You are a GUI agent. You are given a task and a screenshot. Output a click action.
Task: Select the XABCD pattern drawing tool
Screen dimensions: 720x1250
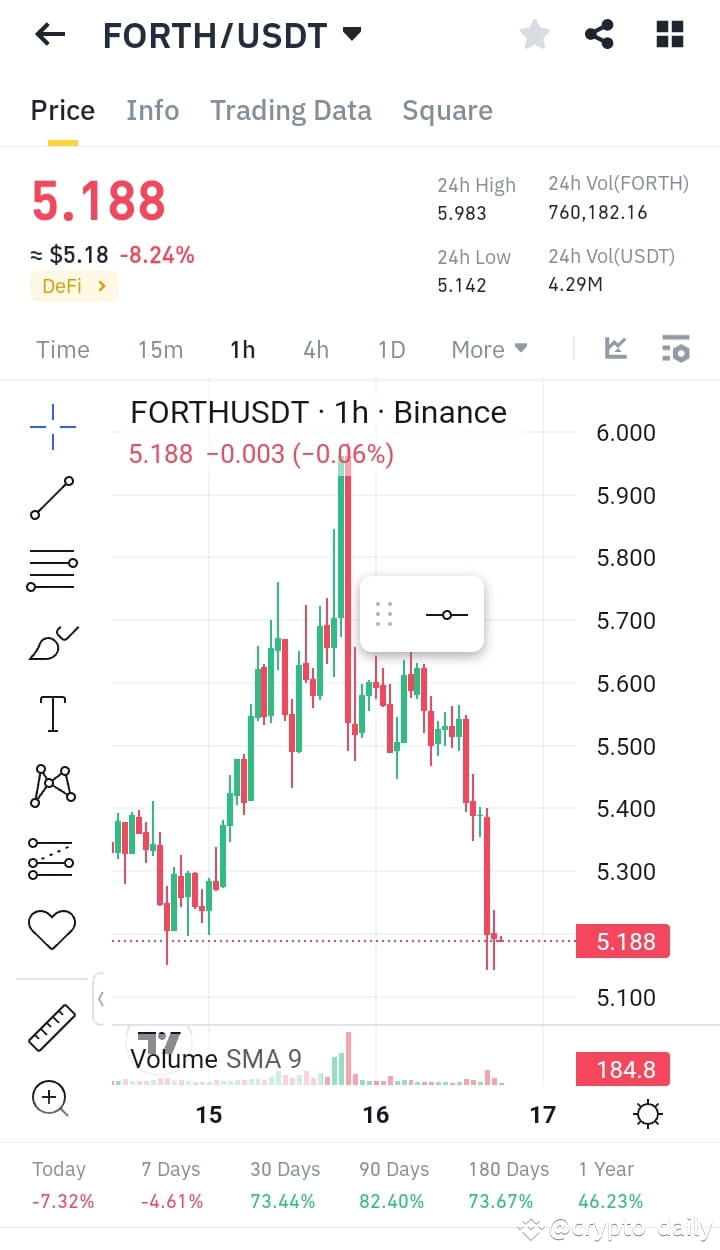coord(51,785)
